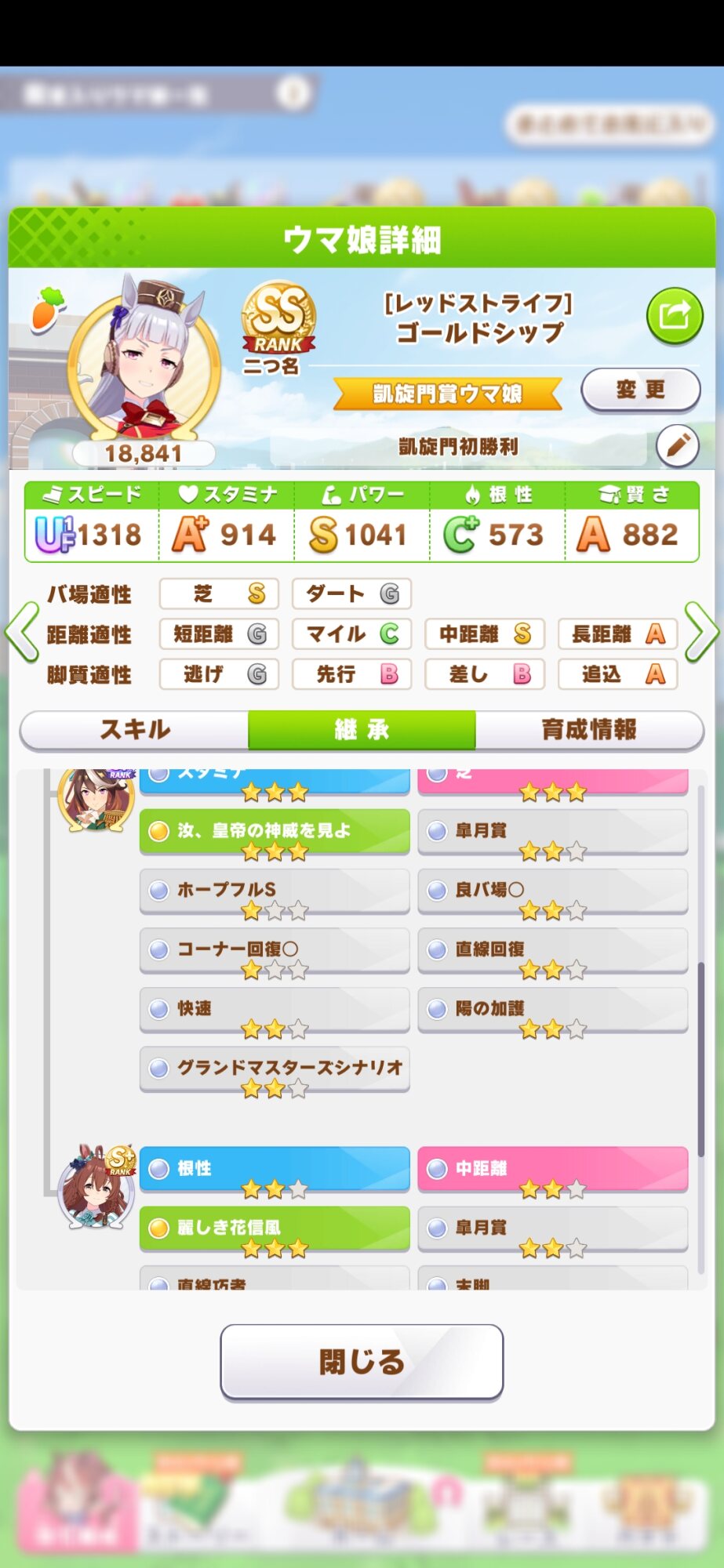Tap the green share icon
Viewport: 724px width, 1568px height.
point(675,316)
